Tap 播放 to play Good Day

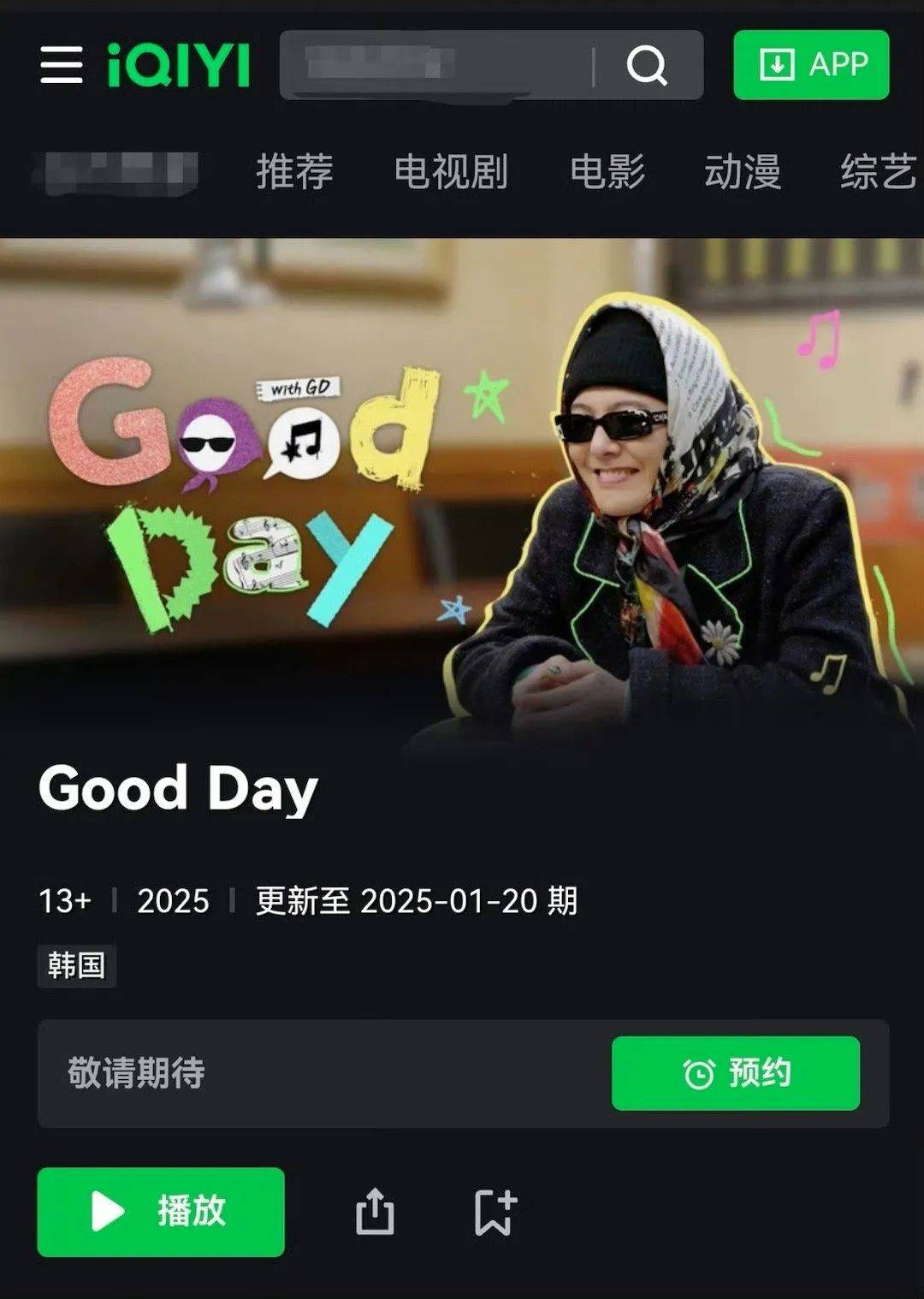(x=161, y=1212)
